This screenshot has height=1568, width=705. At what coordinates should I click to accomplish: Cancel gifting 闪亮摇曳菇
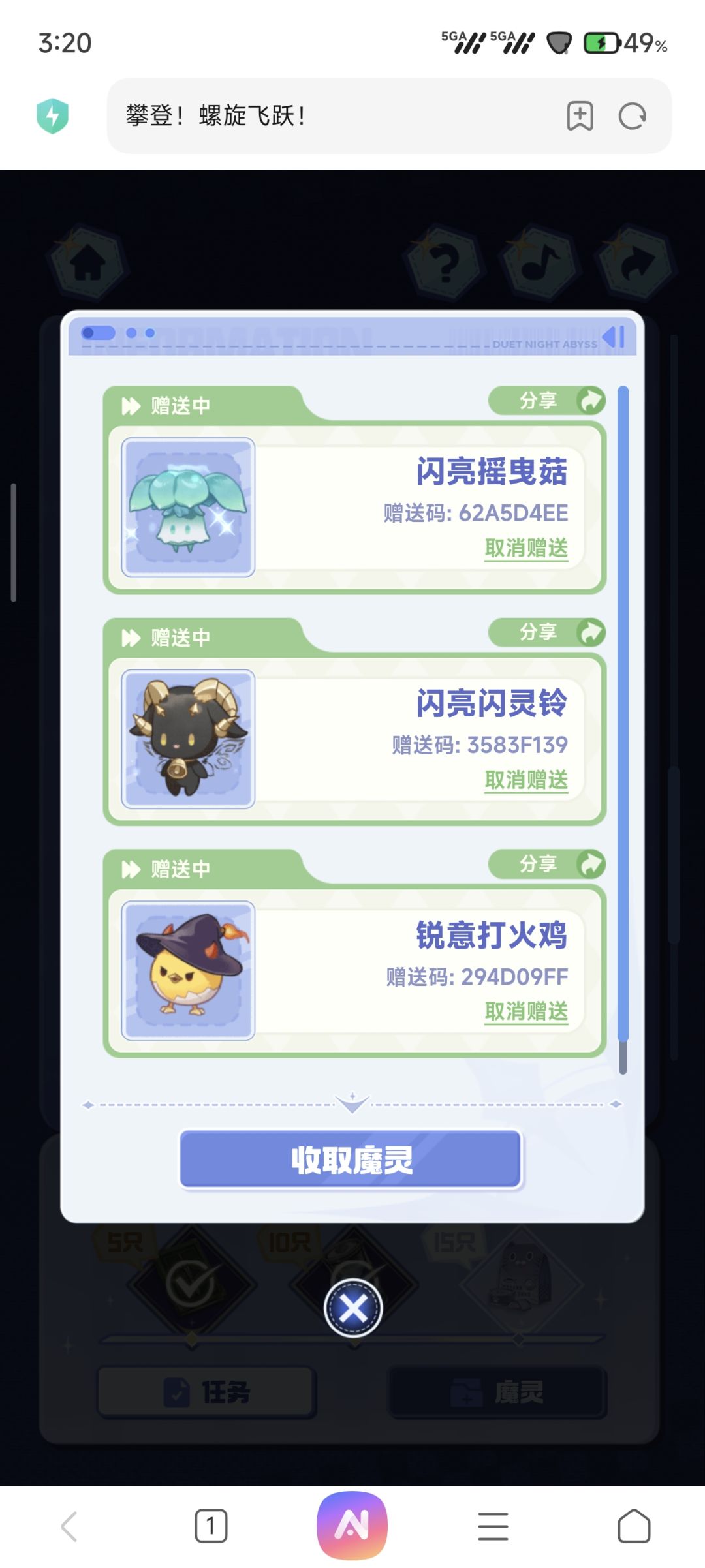tap(526, 548)
